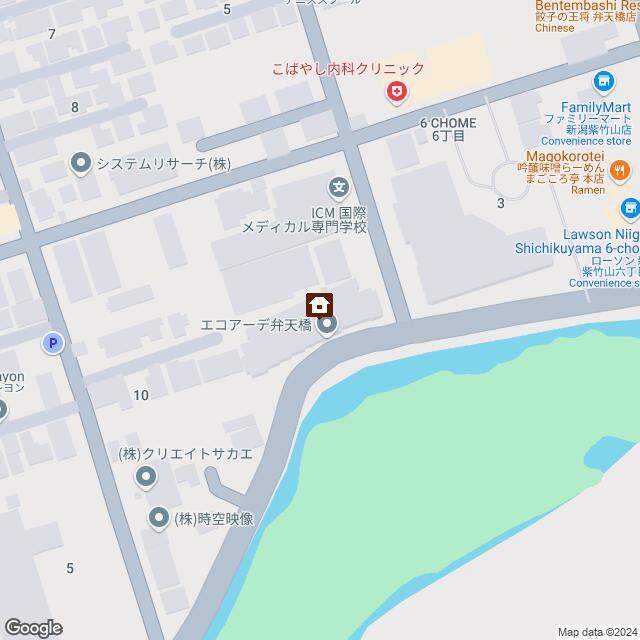
Task: Select the ICM 国際メディカル専門学校 school pin
Action: coord(340,186)
